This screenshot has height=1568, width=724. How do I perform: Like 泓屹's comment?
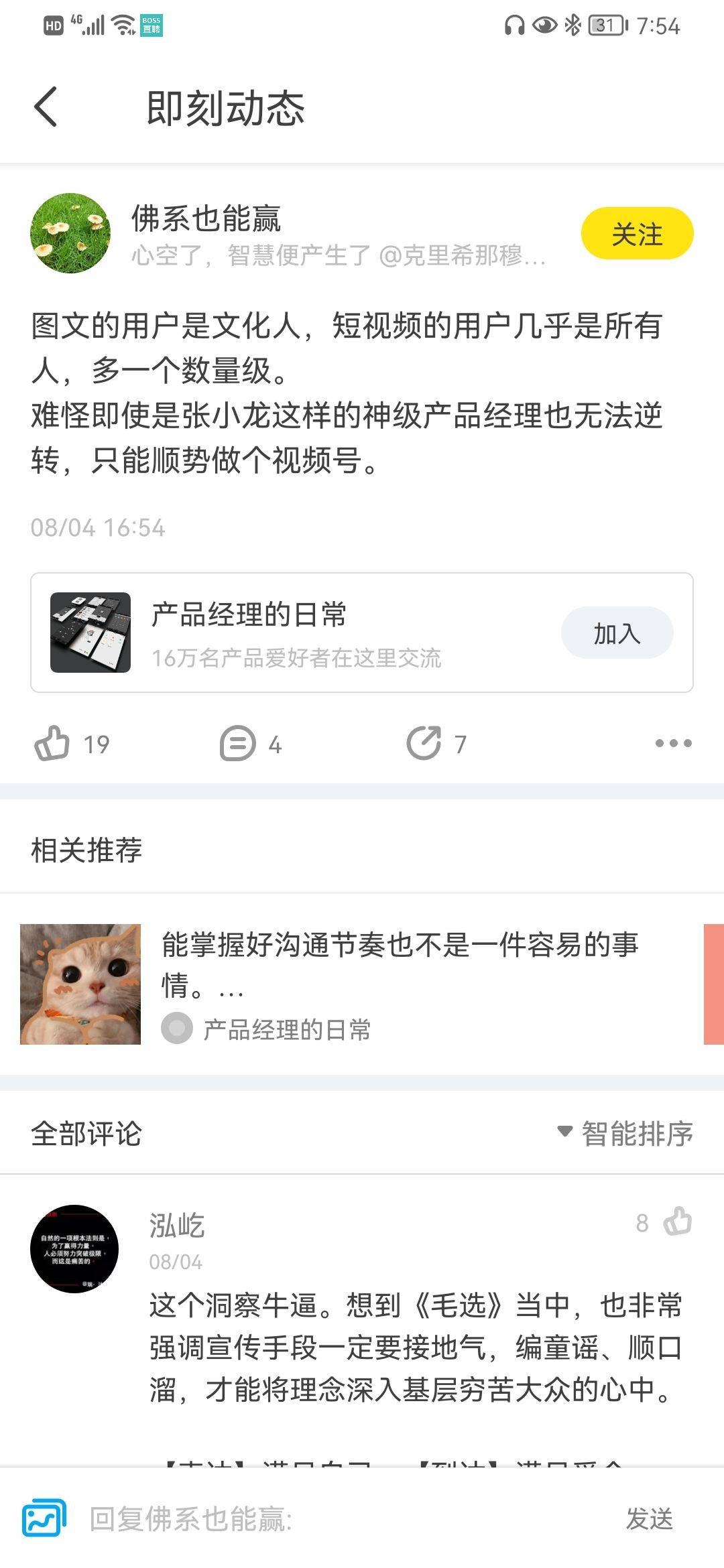pos(677,1222)
